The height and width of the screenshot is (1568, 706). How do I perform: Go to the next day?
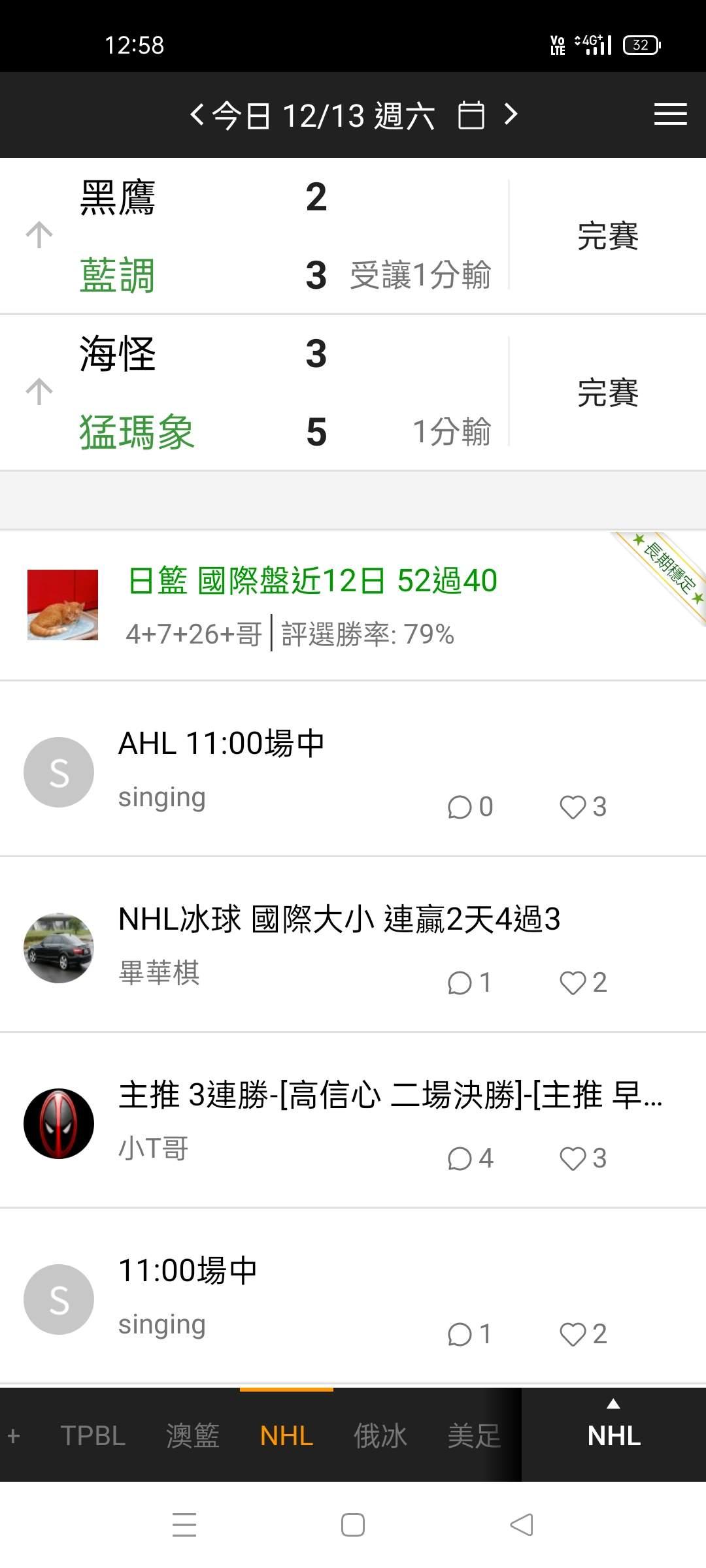(511, 115)
